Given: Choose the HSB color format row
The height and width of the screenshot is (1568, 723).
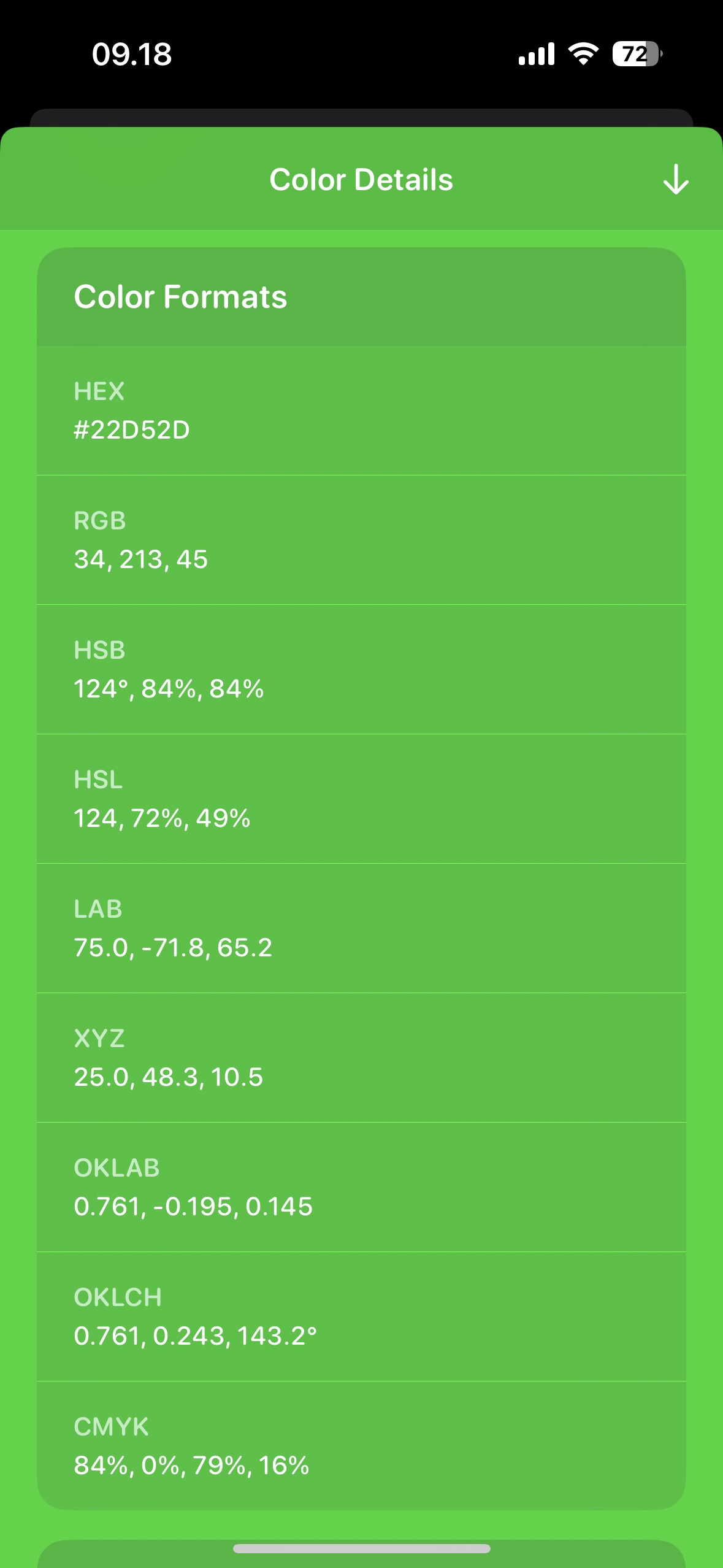Looking at the screenshot, I should pos(361,669).
